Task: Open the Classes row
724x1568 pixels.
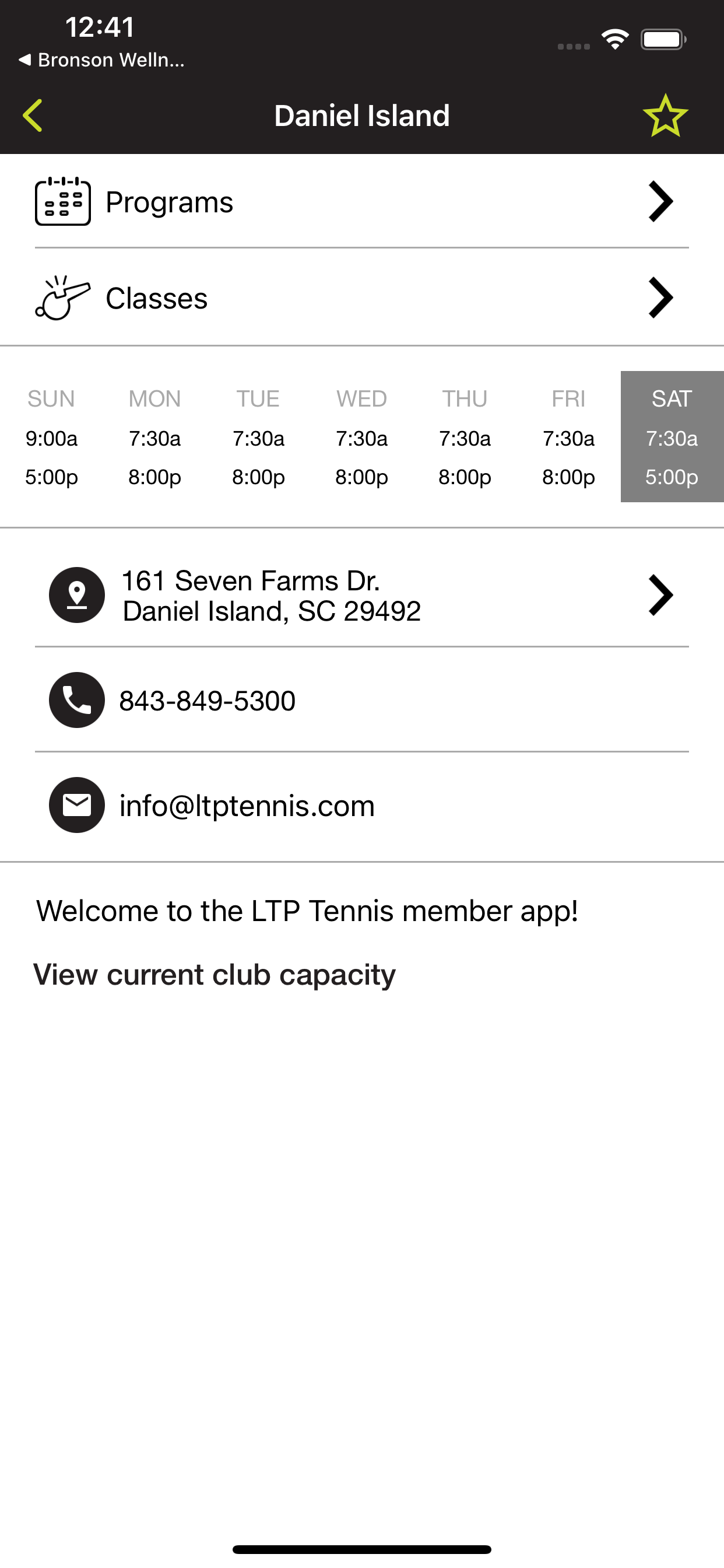Action: pos(362,297)
